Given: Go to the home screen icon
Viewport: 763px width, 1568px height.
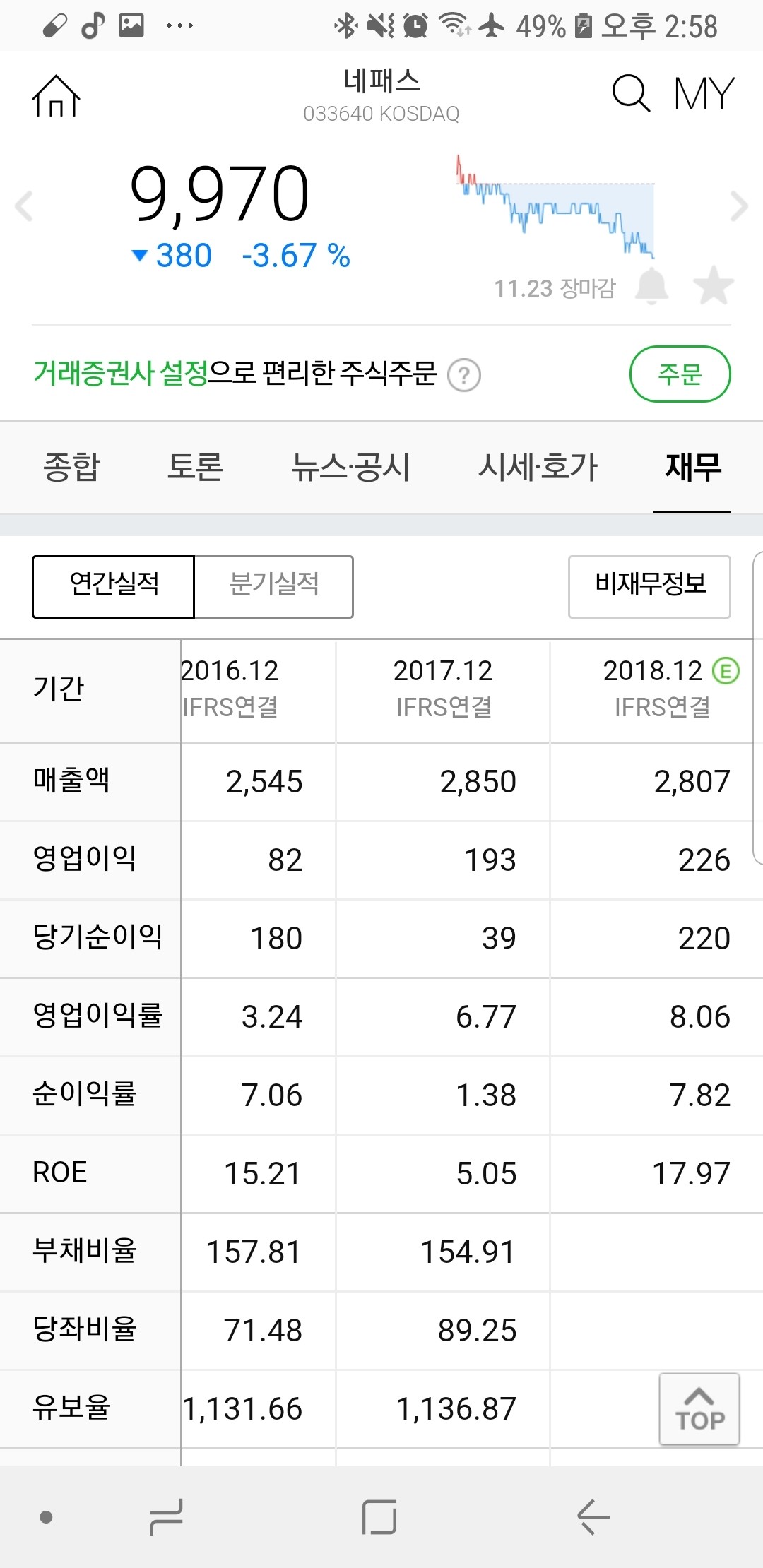Looking at the screenshot, I should coord(56,95).
